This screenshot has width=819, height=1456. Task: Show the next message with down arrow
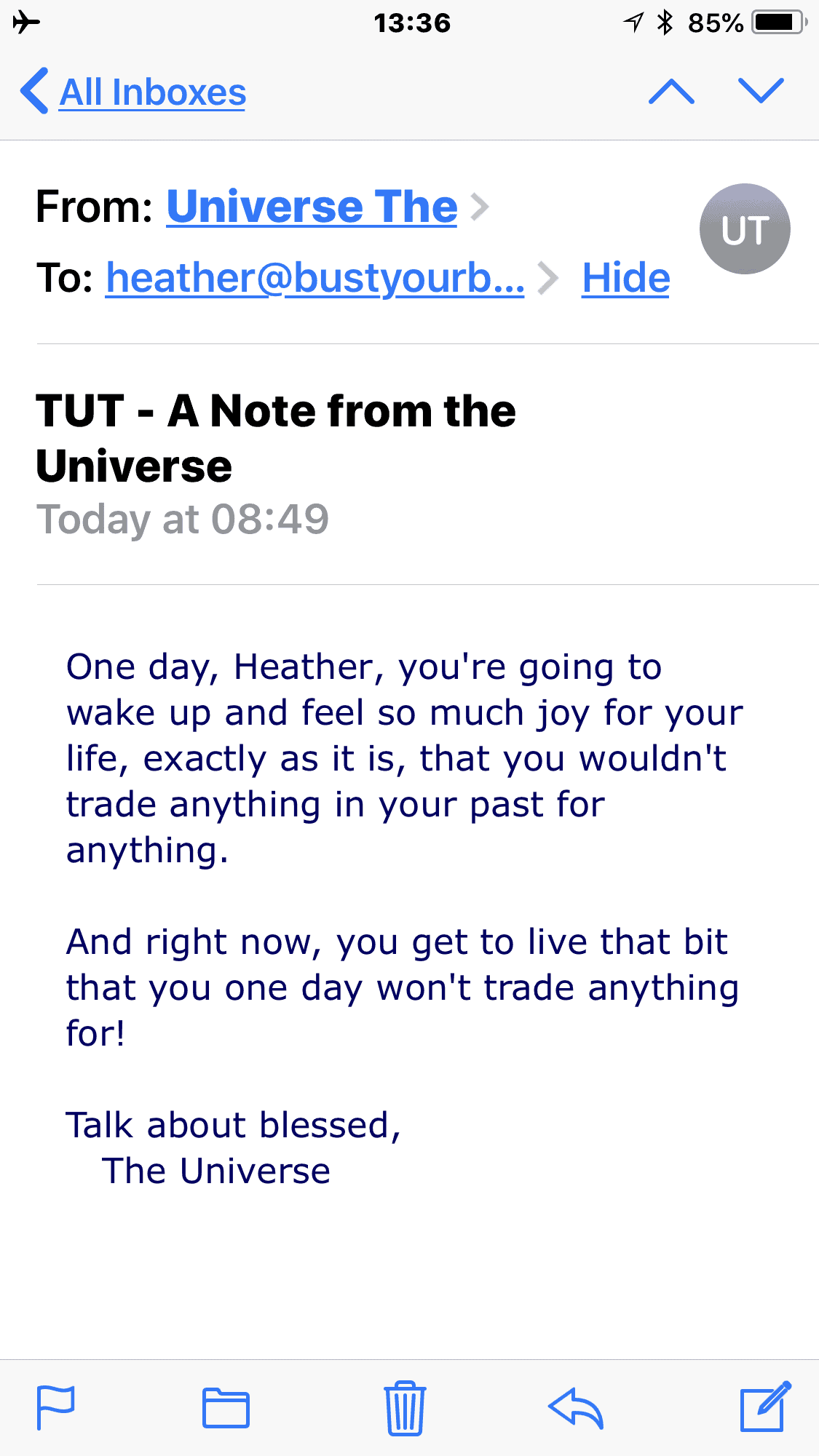pos(761,92)
